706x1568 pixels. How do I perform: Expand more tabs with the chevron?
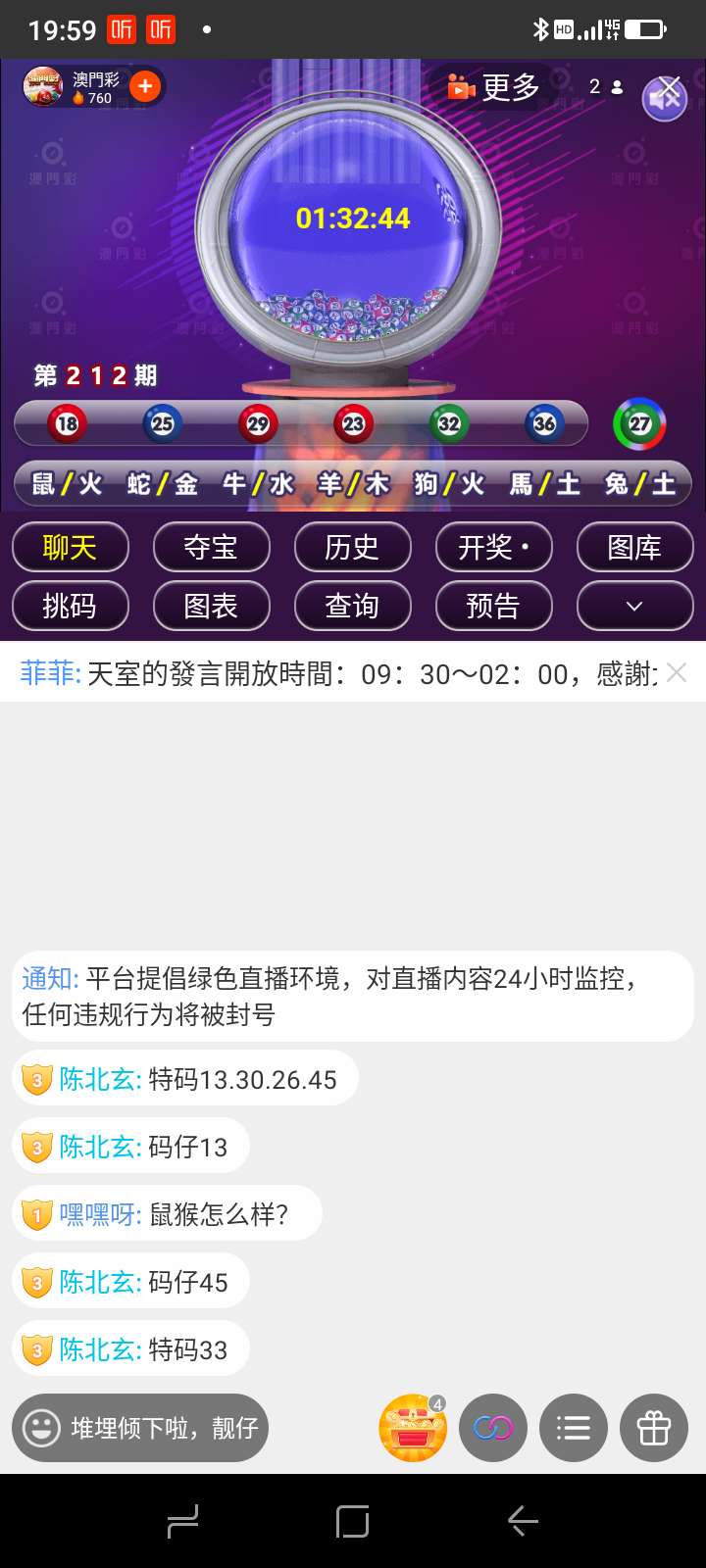pos(634,606)
